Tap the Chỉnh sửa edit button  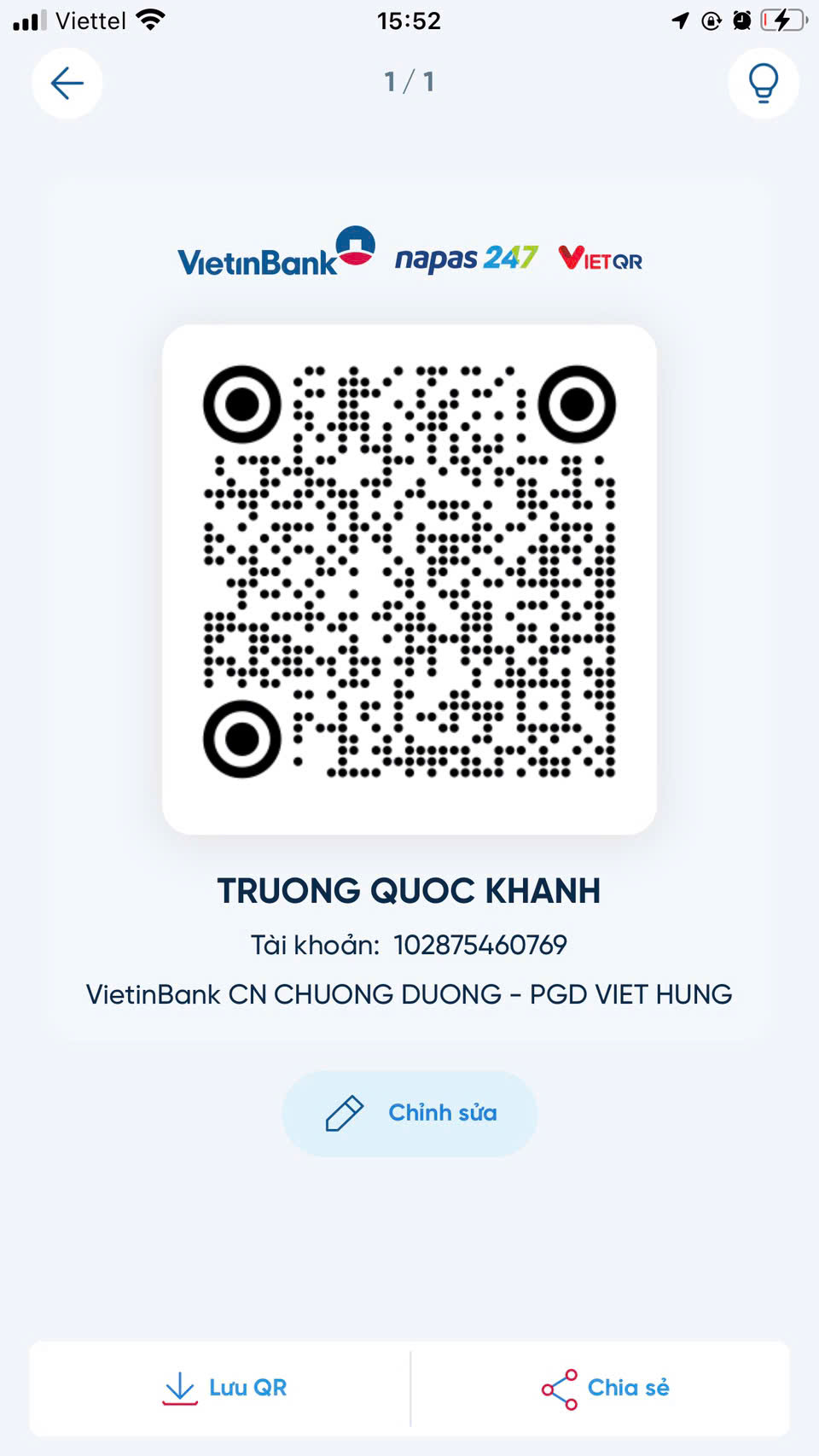tap(409, 1113)
